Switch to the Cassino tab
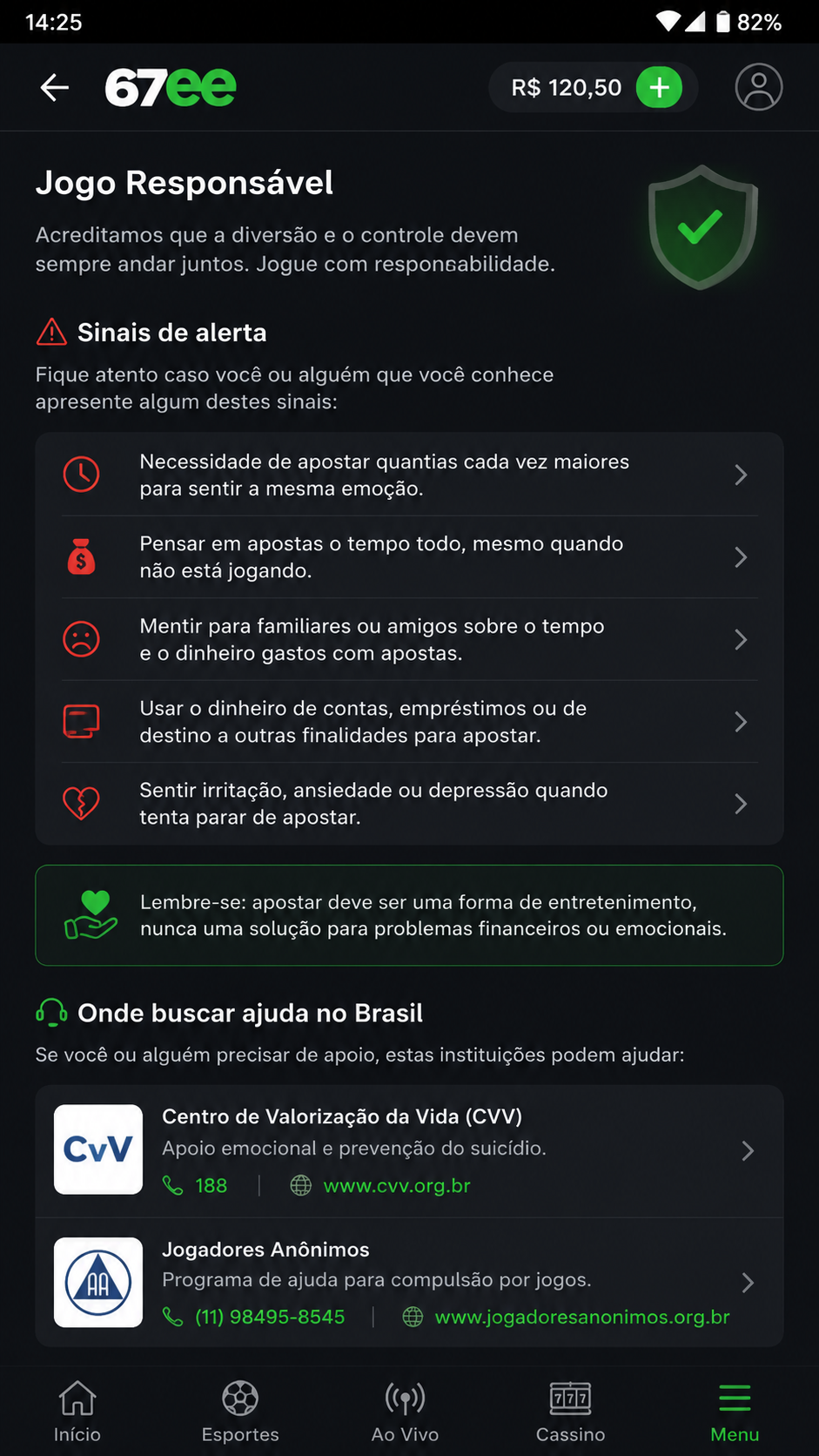 [570, 1411]
